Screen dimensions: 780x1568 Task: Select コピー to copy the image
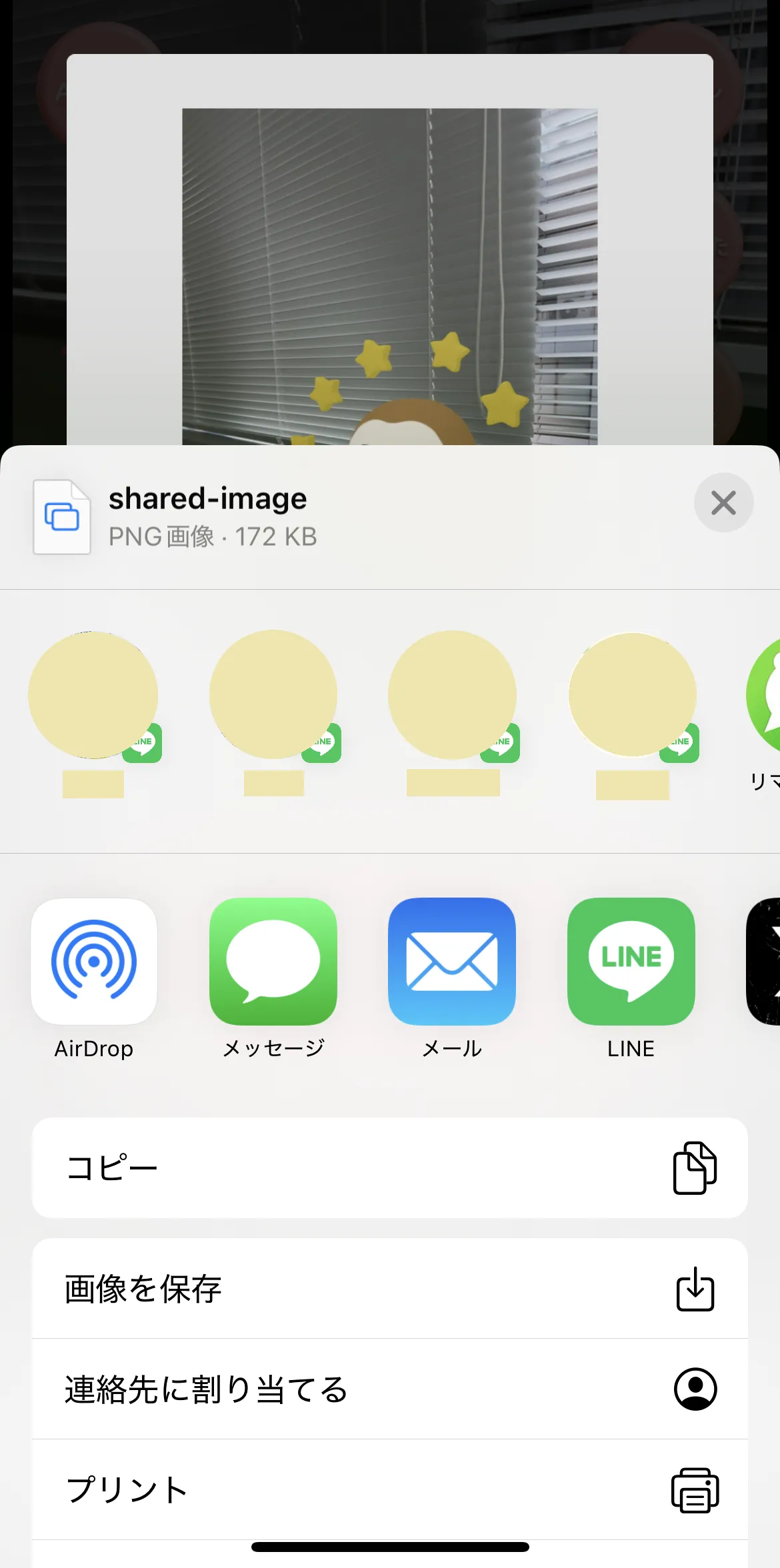[x=389, y=1168]
